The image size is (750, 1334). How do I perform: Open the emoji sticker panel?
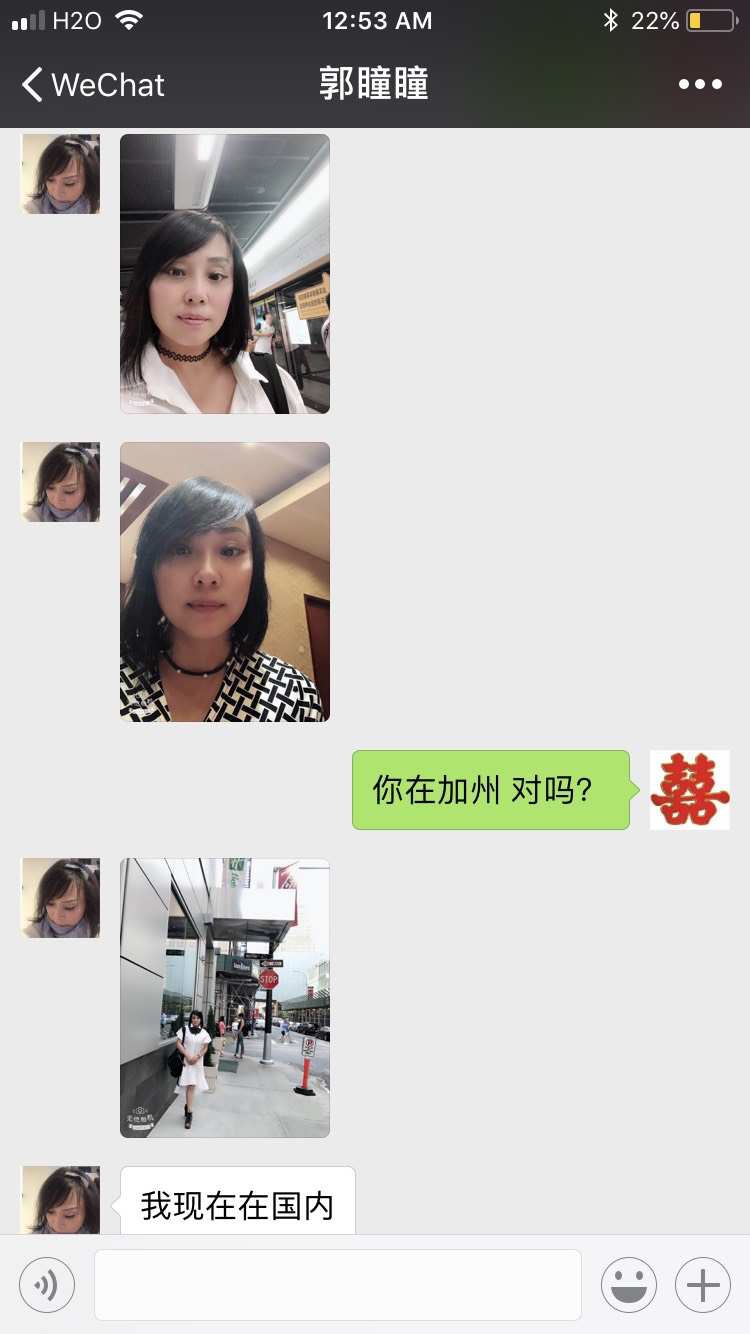629,1284
